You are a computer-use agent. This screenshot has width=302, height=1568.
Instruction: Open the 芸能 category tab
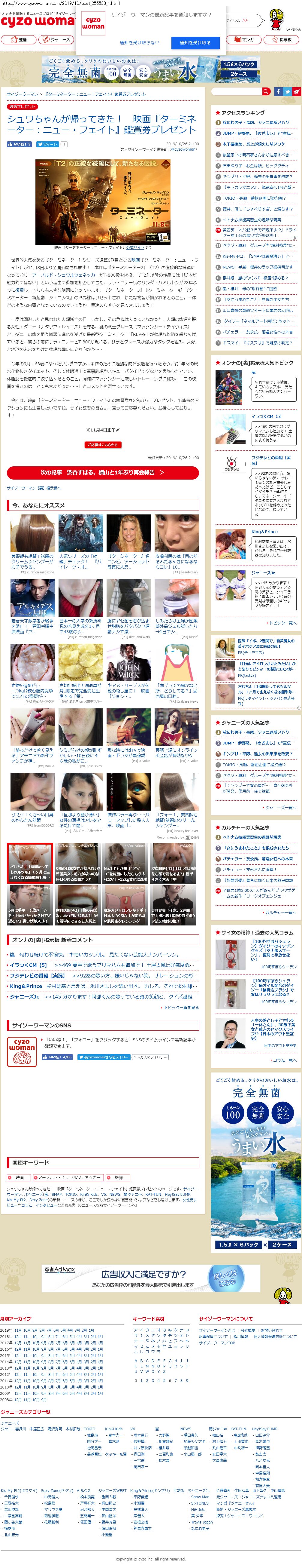point(19,40)
